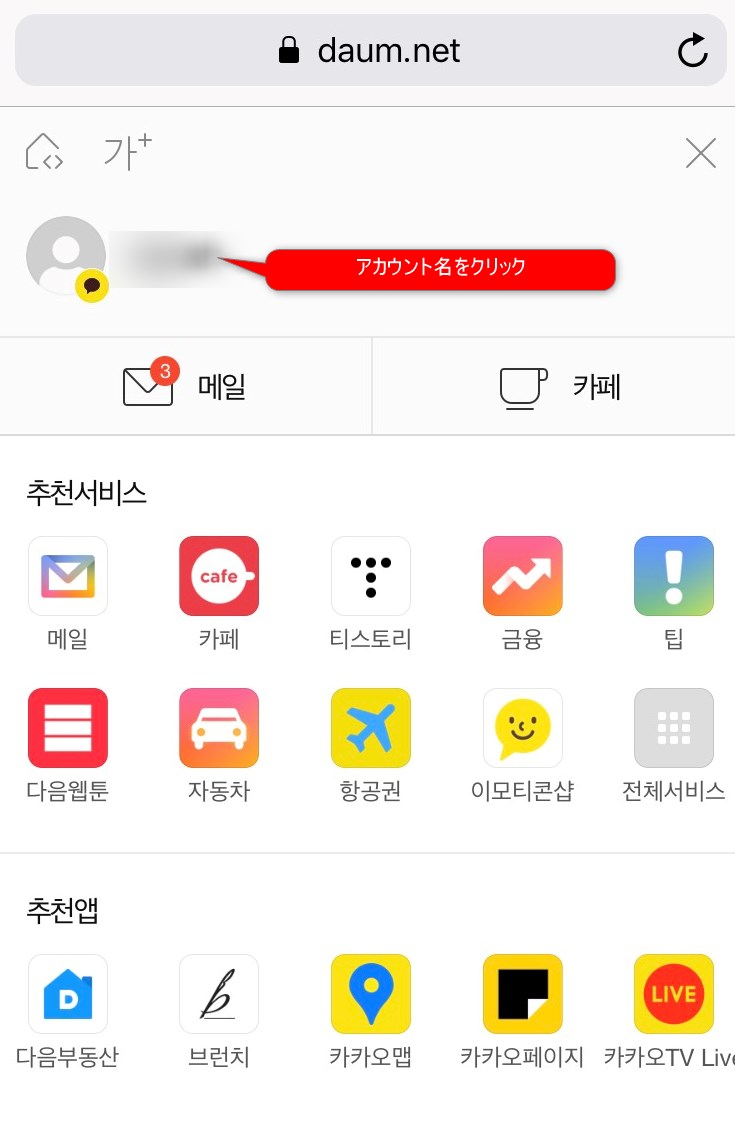Image resolution: width=735 pixels, height=1128 pixels.
Task: Open the home settings icon
Action: (44, 153)
